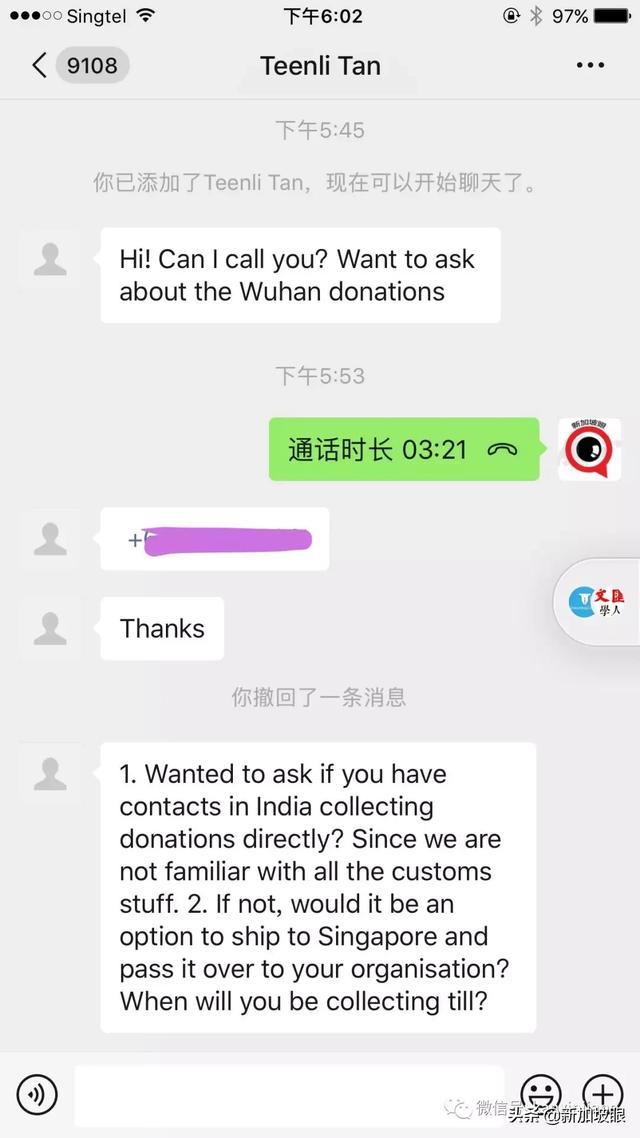Go back to the chat list
This screenshot has height=1138, width=640.
[78, 65]
